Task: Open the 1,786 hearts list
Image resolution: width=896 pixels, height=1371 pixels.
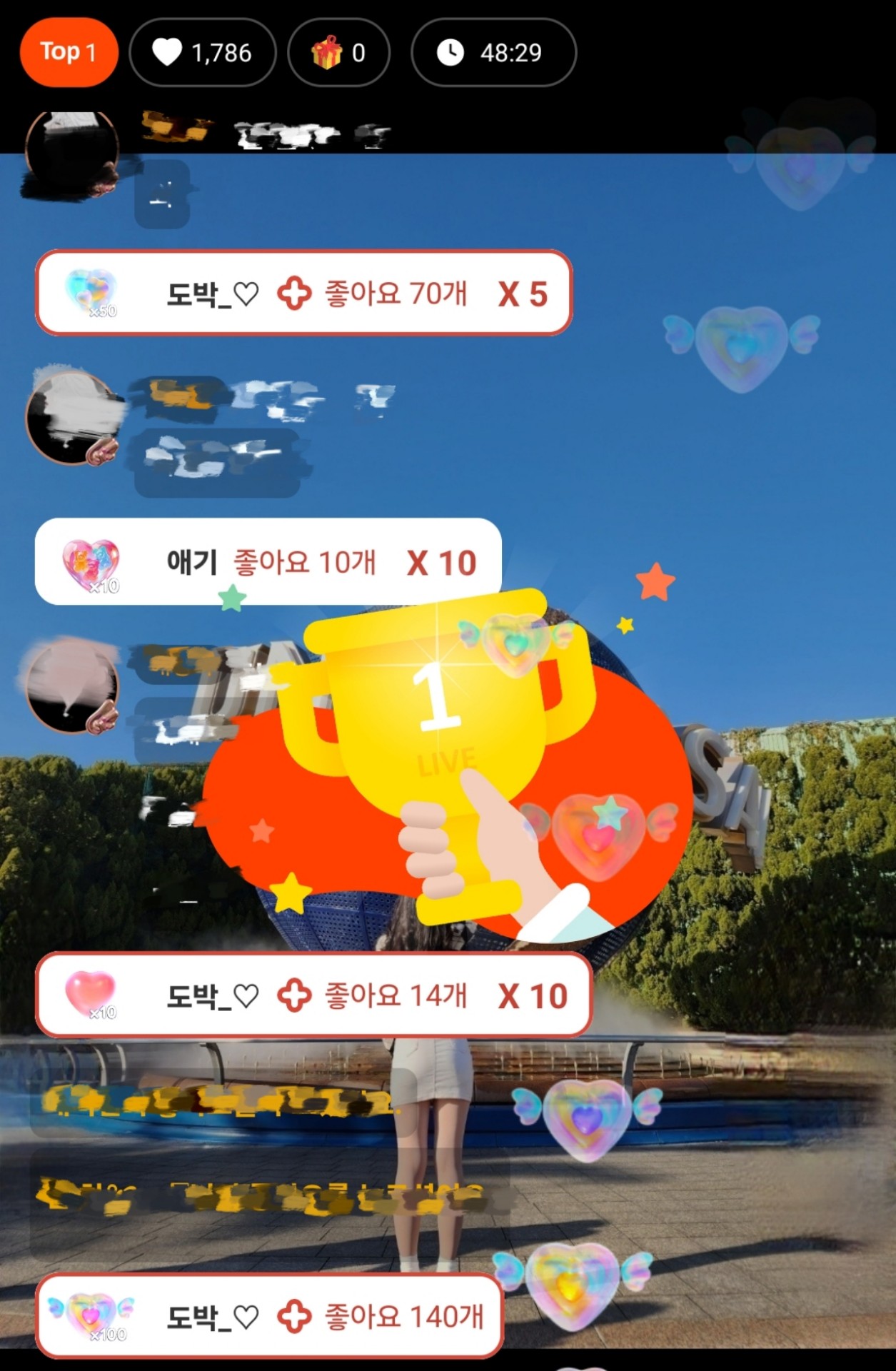Action: [202, 53]
